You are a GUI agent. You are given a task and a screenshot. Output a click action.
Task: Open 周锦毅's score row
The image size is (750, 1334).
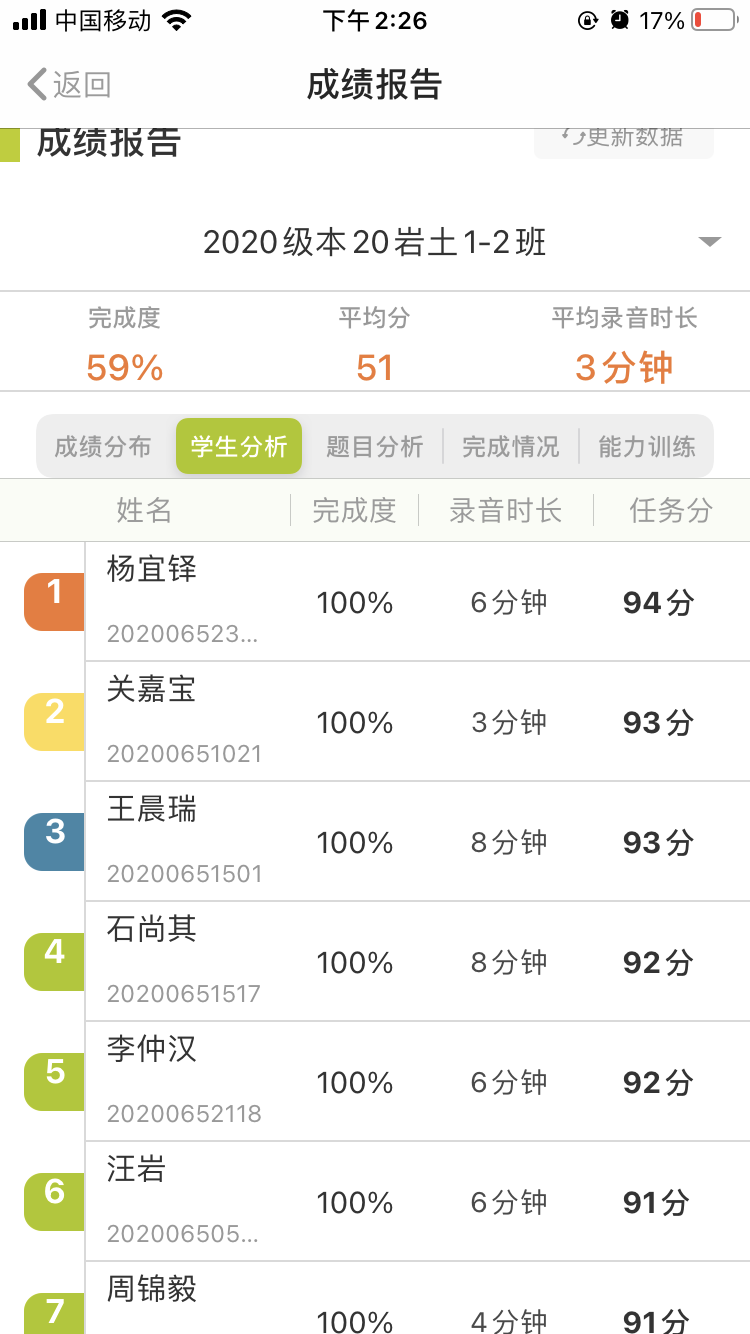(400, 1305)
